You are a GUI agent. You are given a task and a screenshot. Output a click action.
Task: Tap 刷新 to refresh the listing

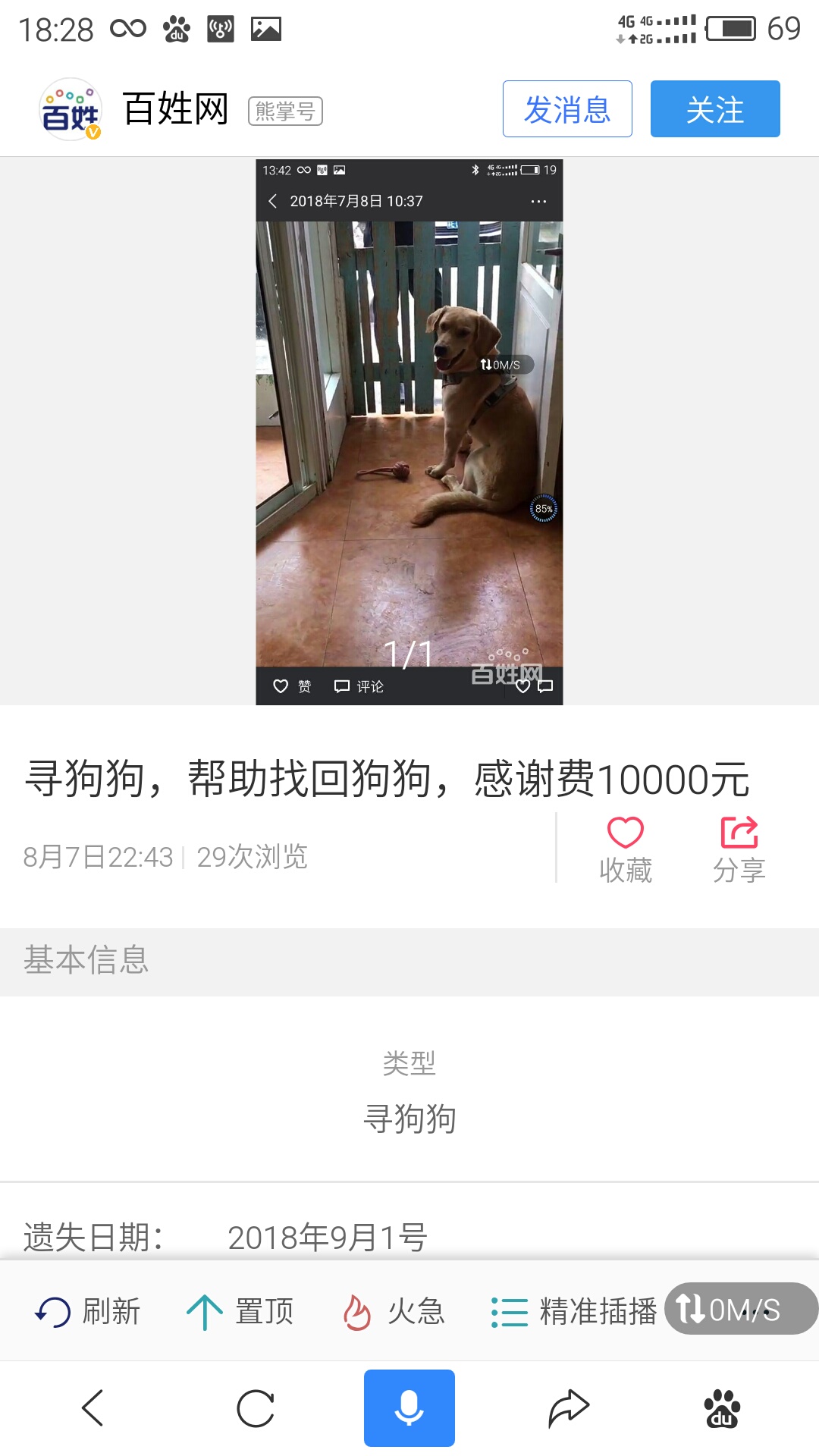coord(88,1311)
